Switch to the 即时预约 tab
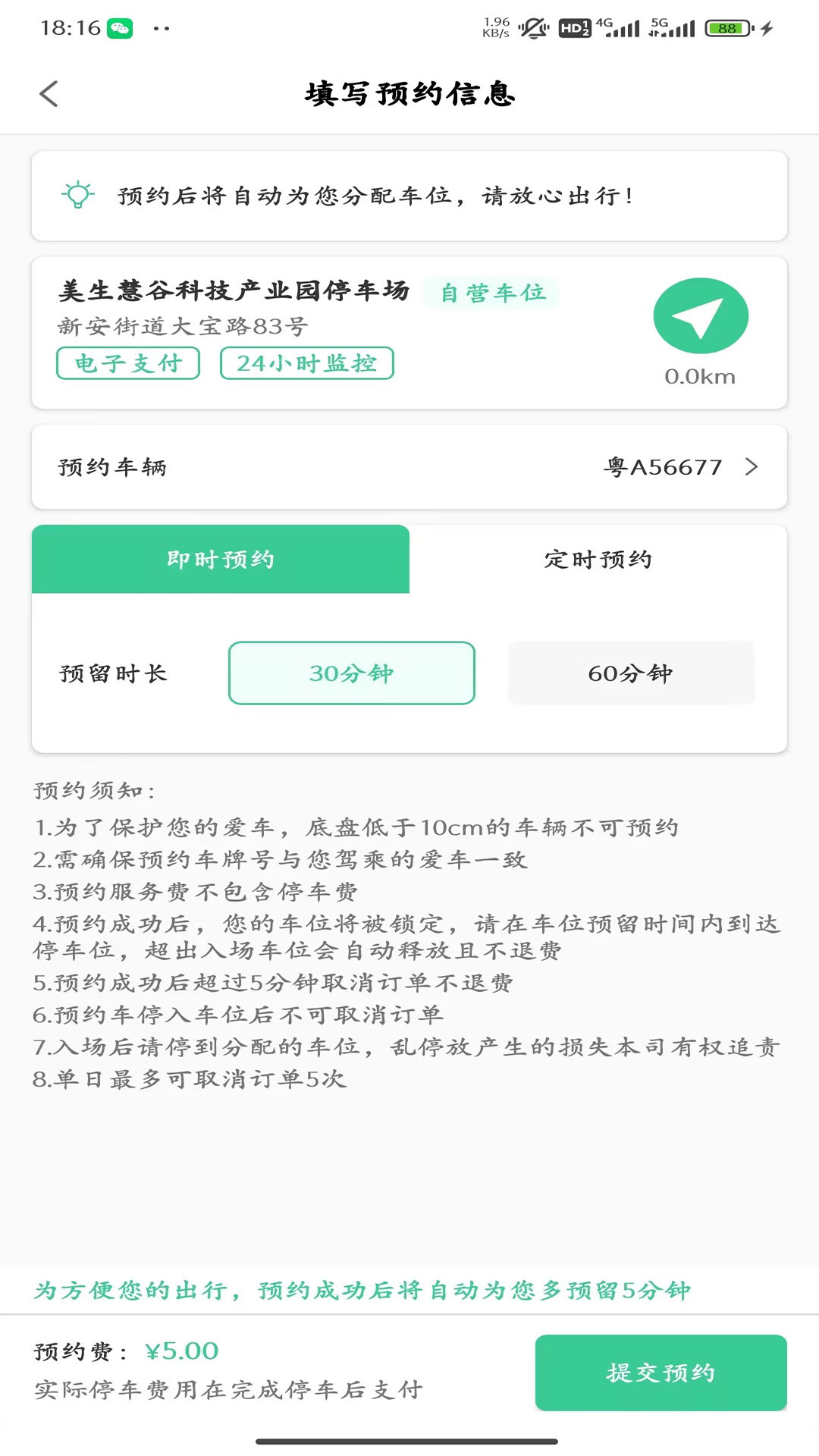The image size is (819, 1456). 220,559
